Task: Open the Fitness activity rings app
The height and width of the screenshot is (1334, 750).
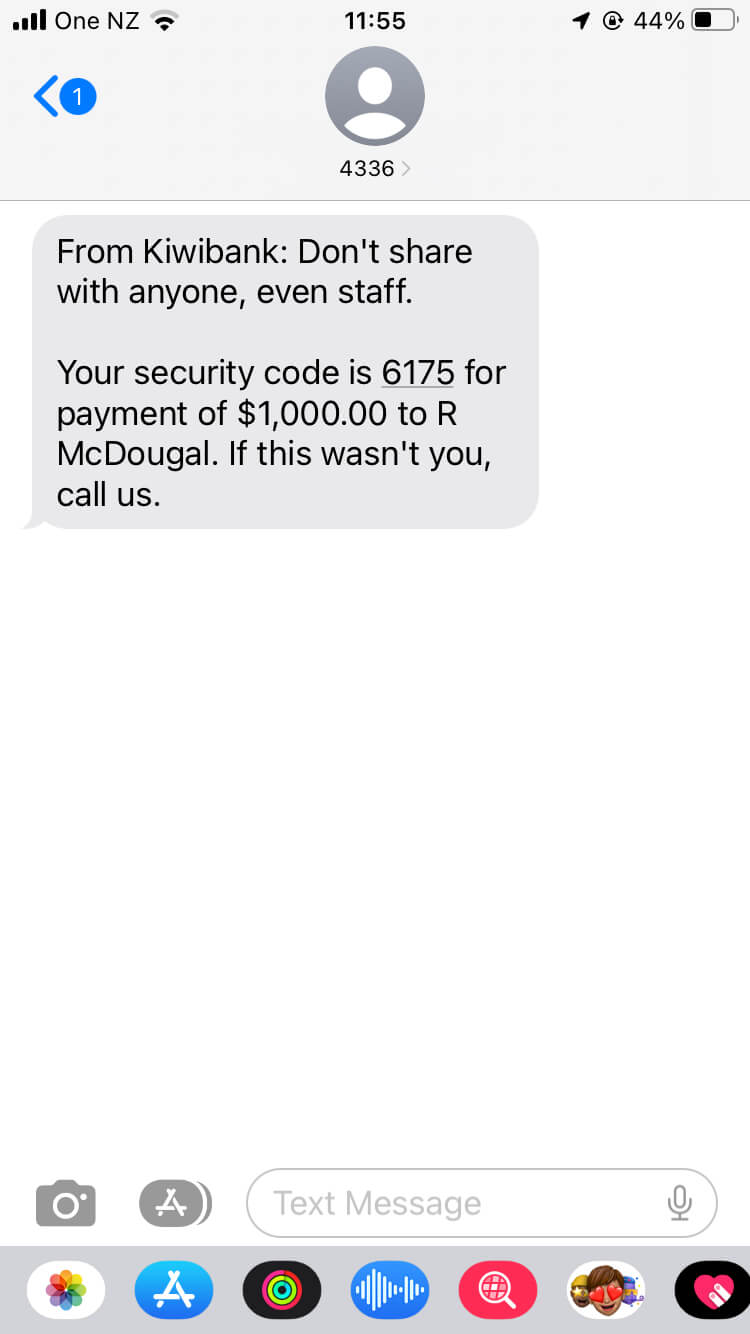Action: click(282, 1291)
